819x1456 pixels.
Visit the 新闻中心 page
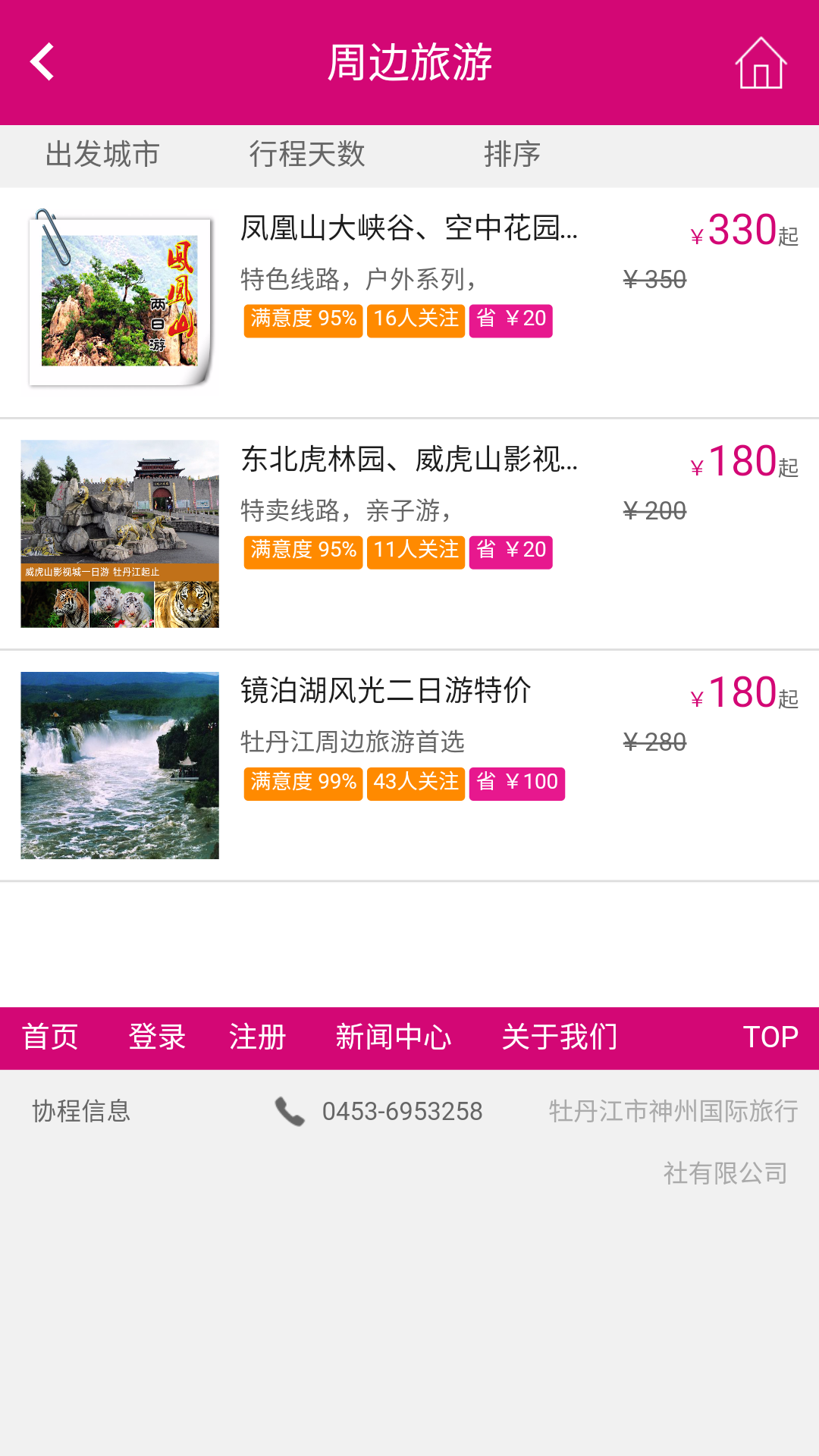click(394, 1037)
